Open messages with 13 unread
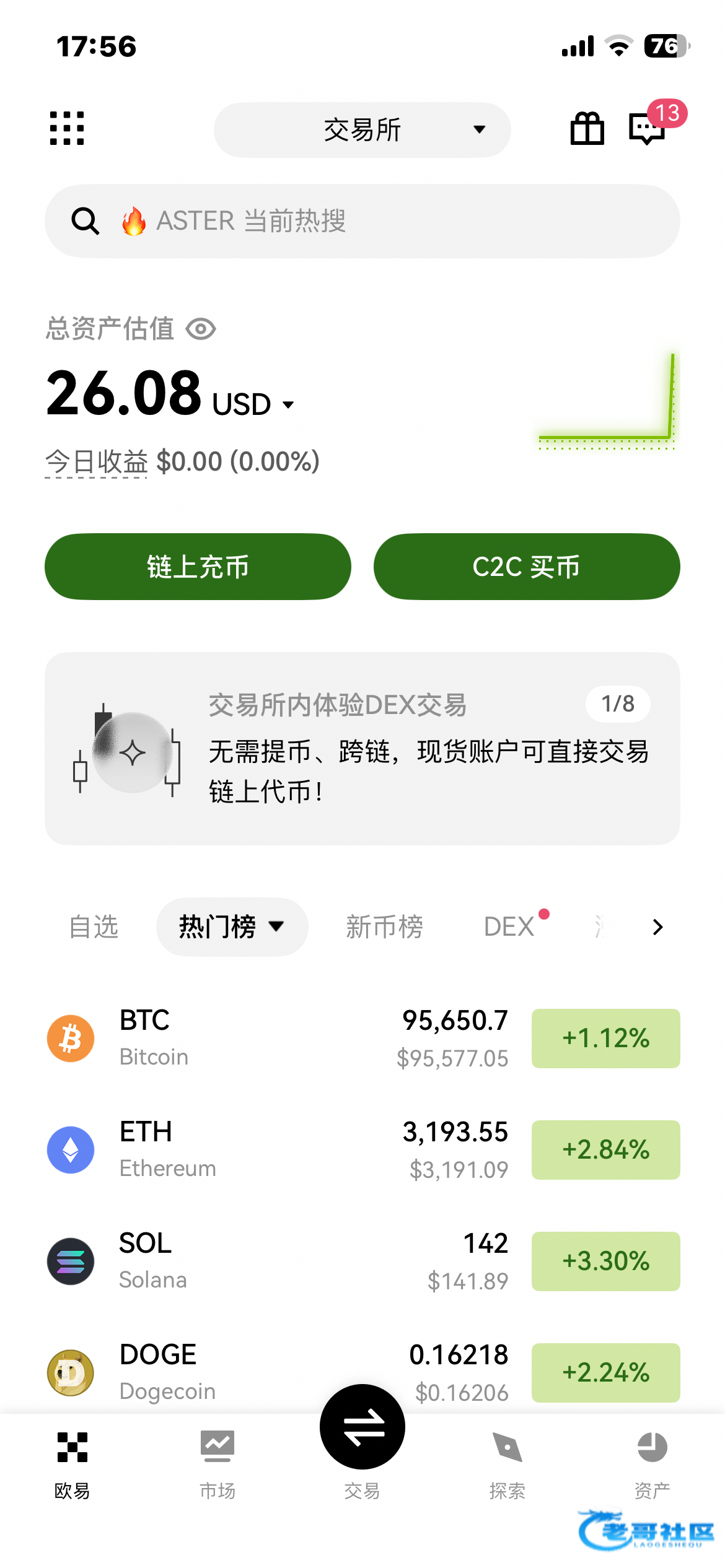The height and width of the screenshot is (1568, 725). [648, 128]
